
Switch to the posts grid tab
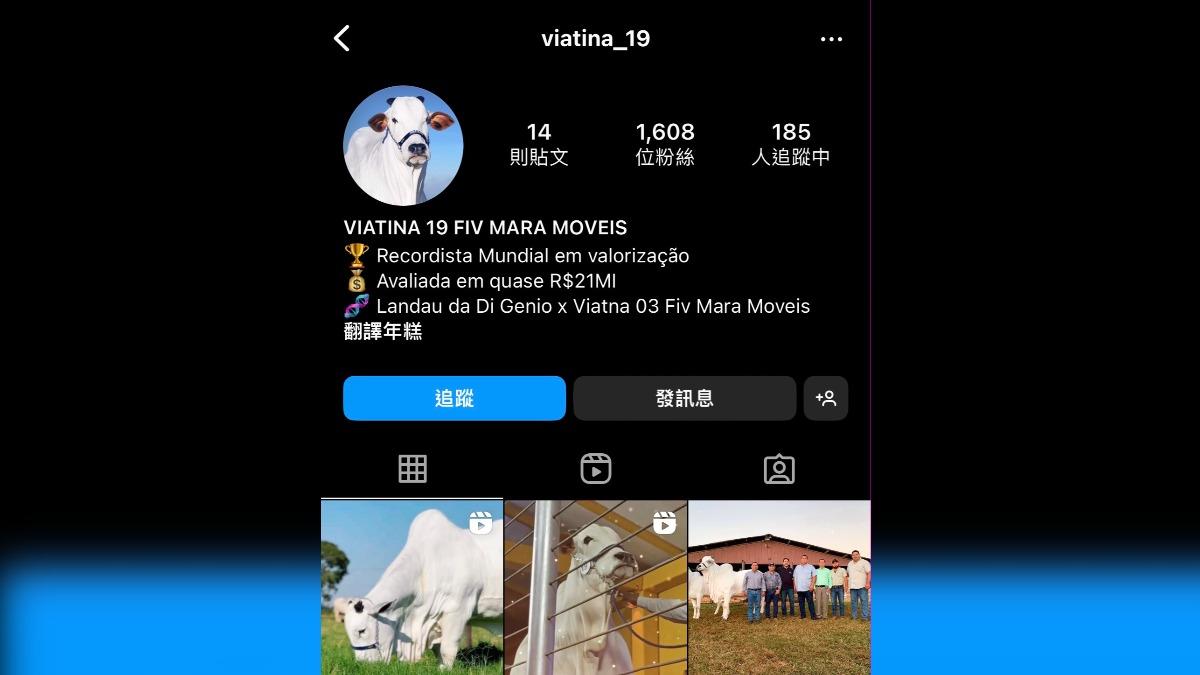(412, 469)
